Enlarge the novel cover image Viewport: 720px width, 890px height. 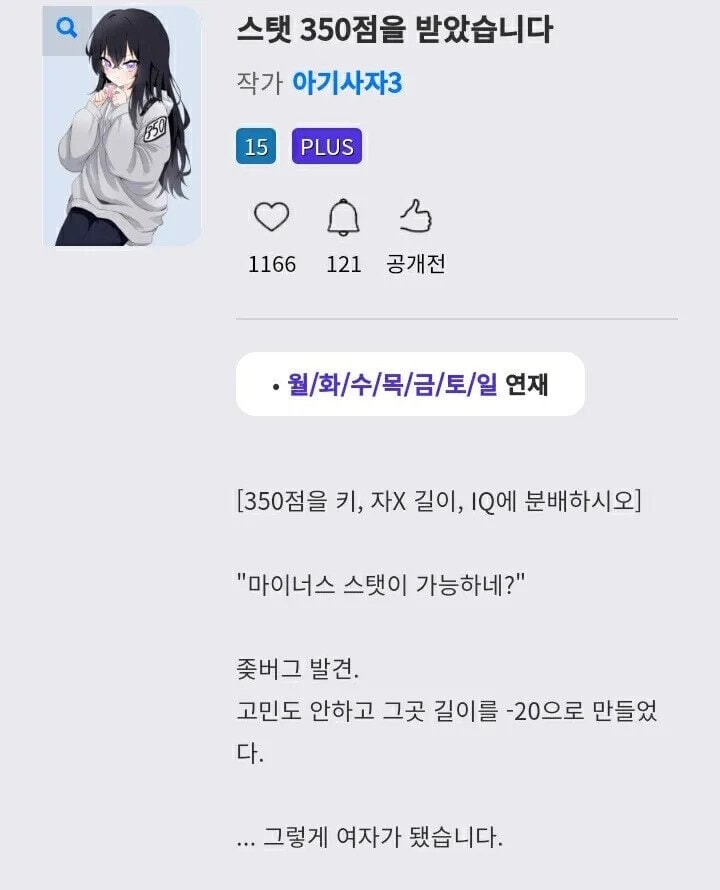click(67, 29)
